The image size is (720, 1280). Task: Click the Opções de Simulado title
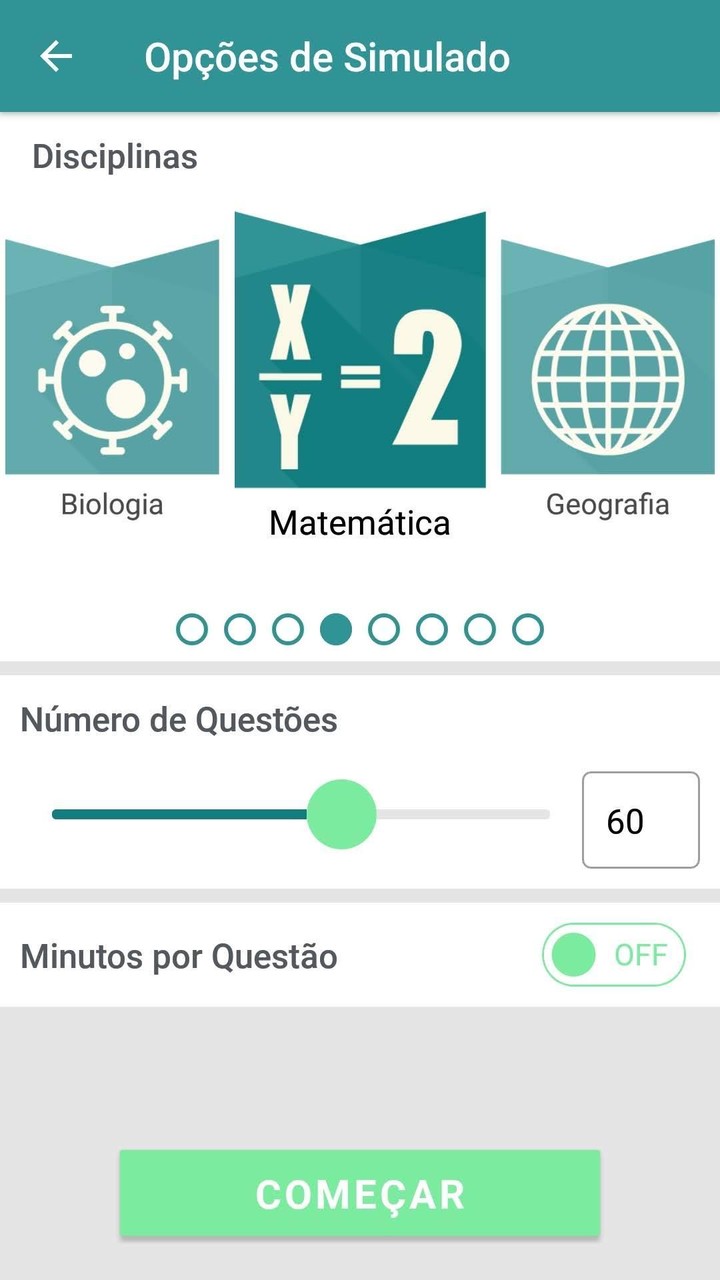[328, 57]
